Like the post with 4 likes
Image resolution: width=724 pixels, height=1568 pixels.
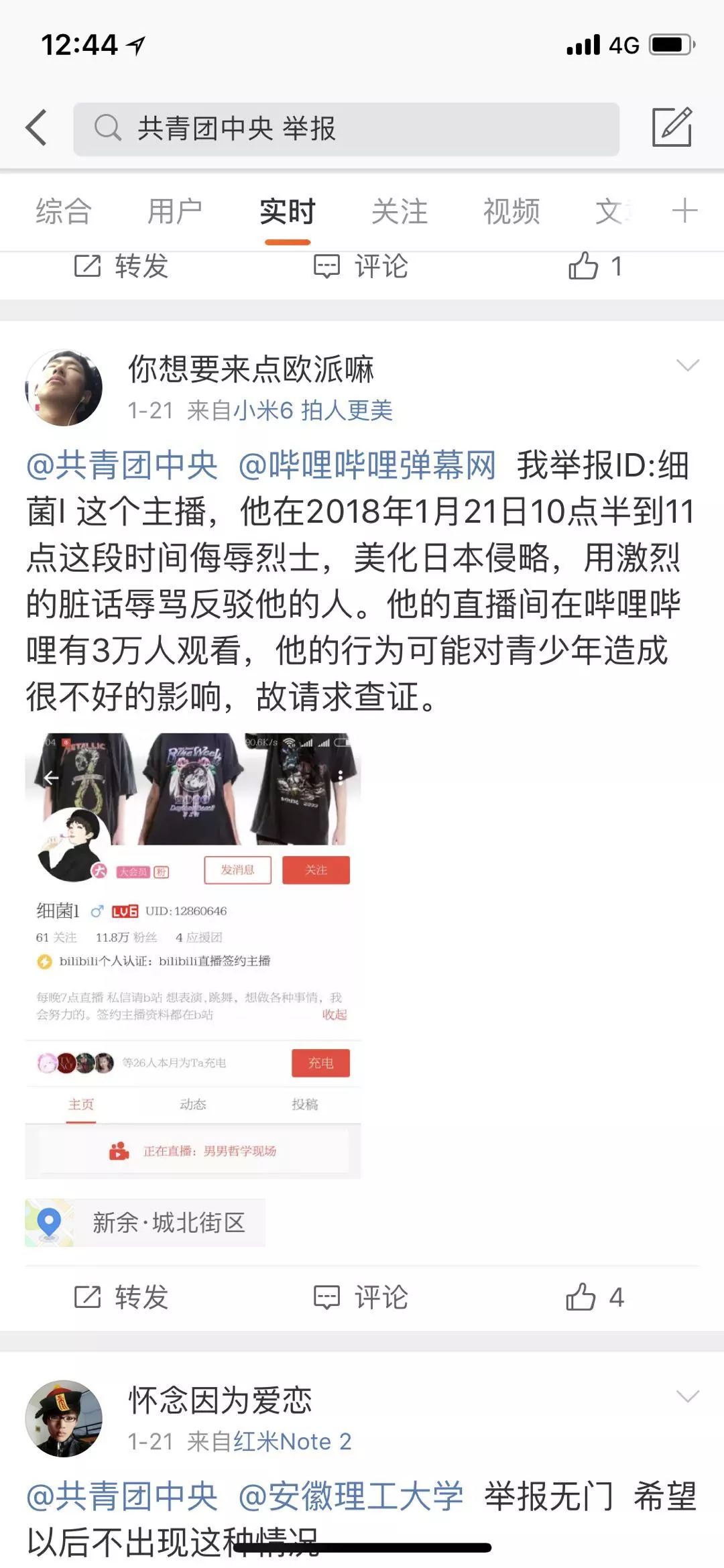(x=594, y=1297)
